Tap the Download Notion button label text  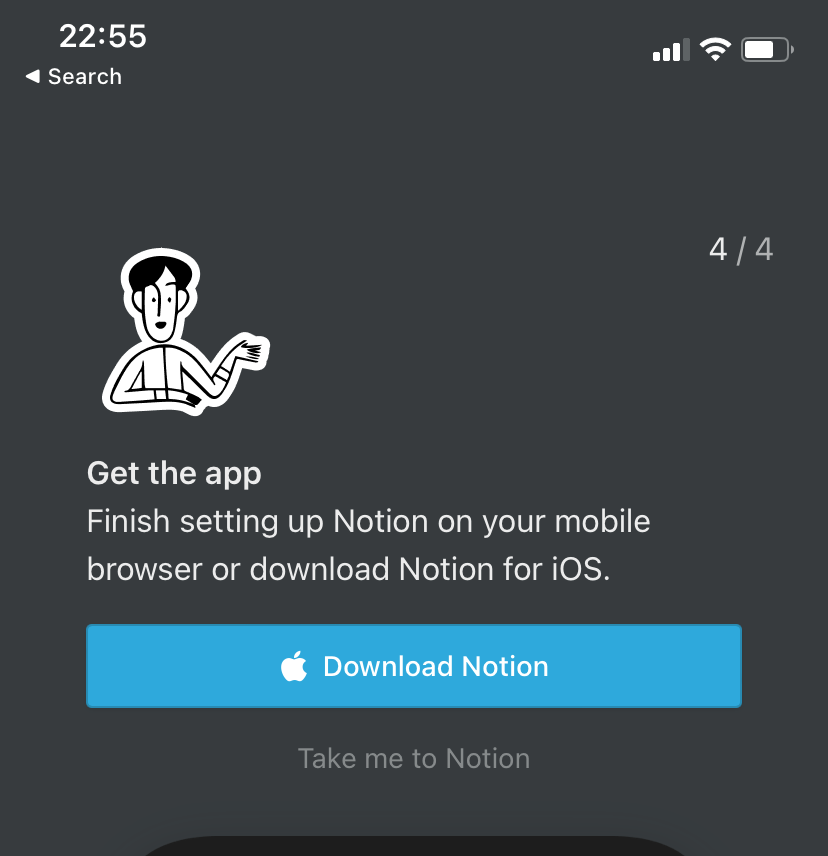pos(435,665)
